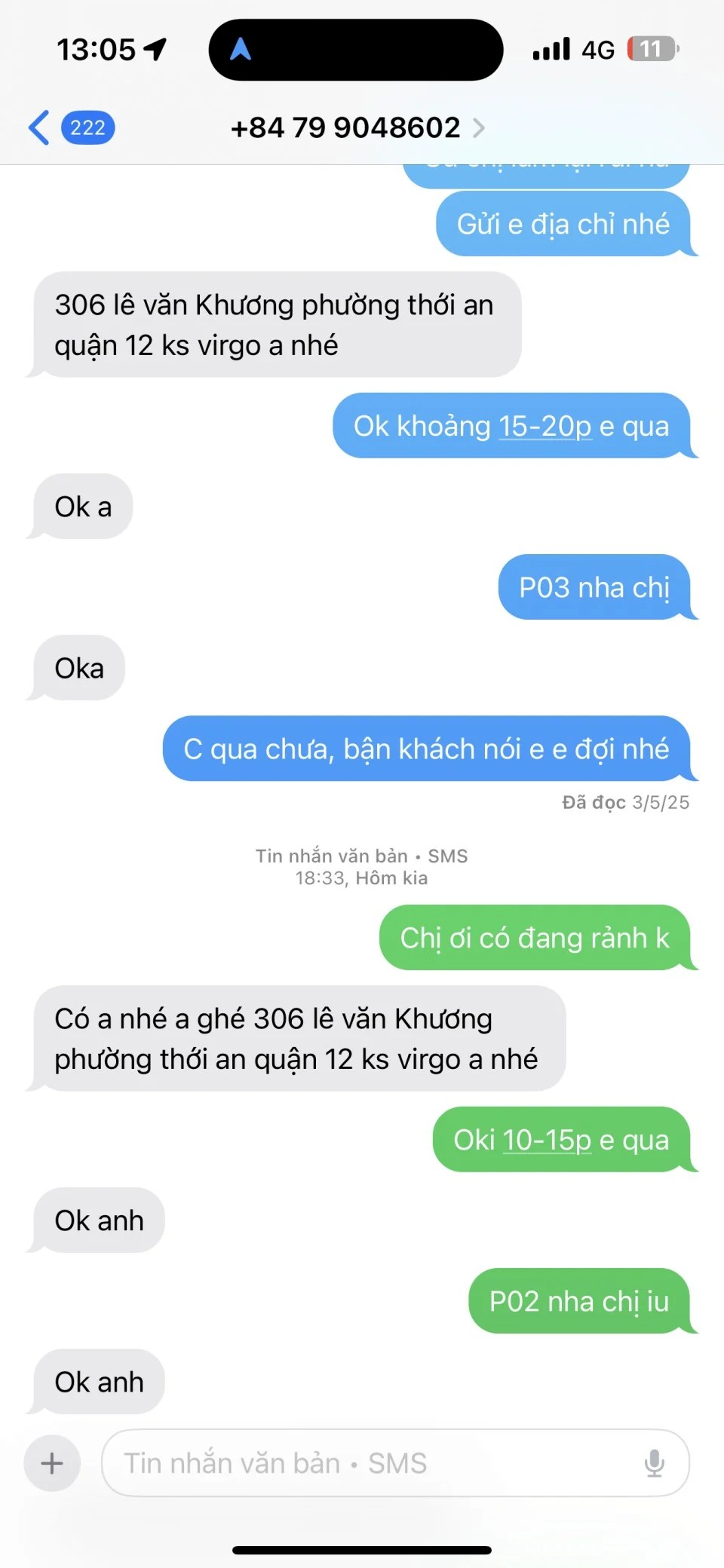Open the plus attachments menu
This screenshot has height=1568, width=724.
[52, 1463]
